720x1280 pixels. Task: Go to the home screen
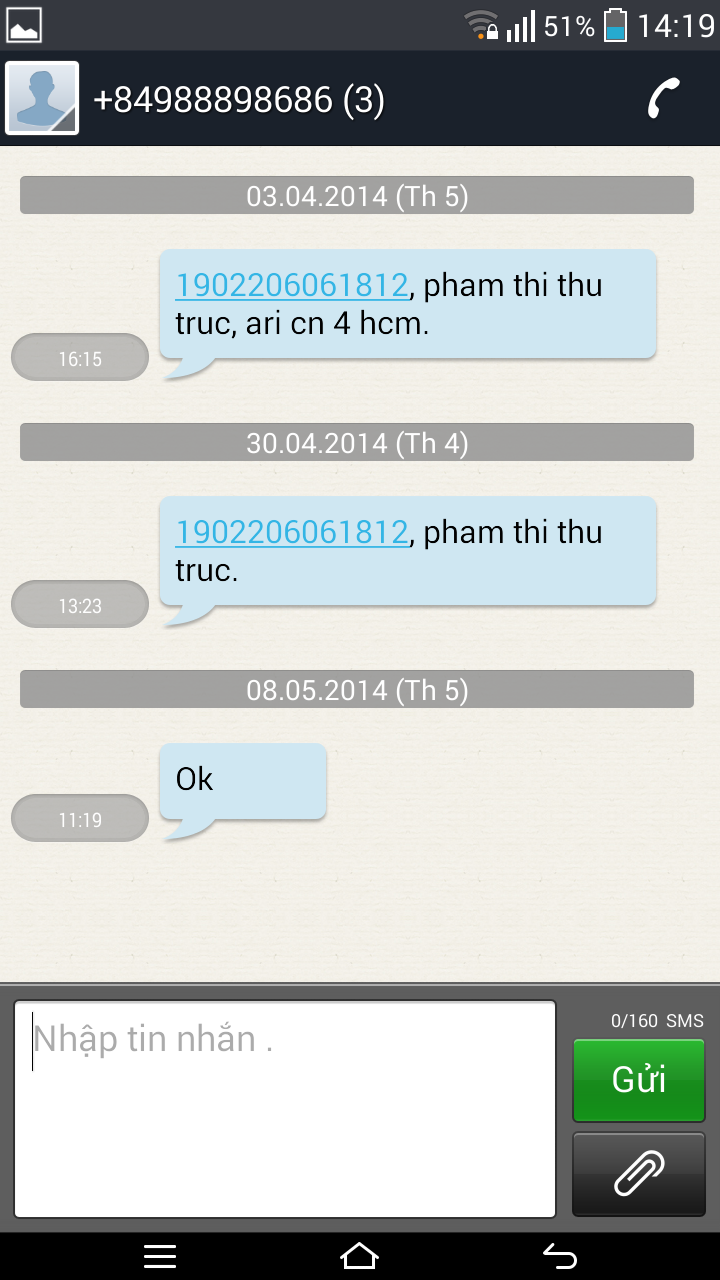[360, 1256]
